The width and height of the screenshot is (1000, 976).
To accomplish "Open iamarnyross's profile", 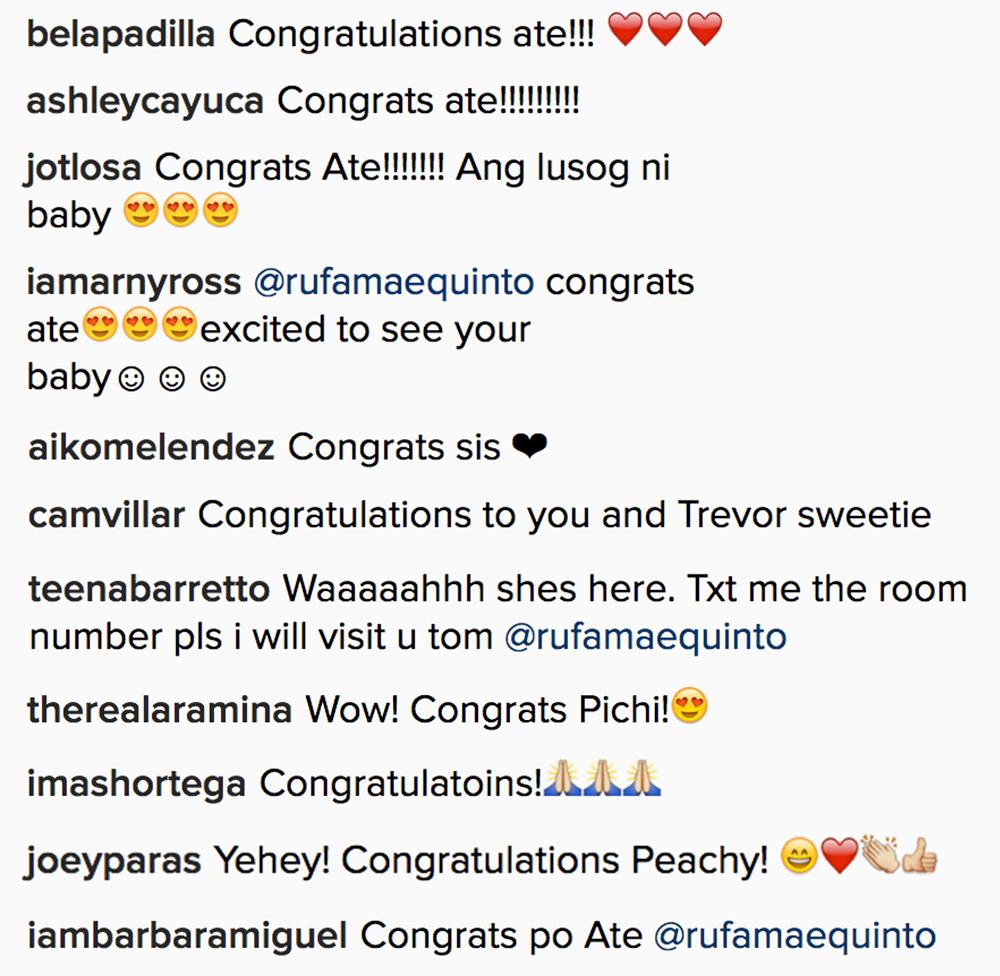I will [134, 282].
